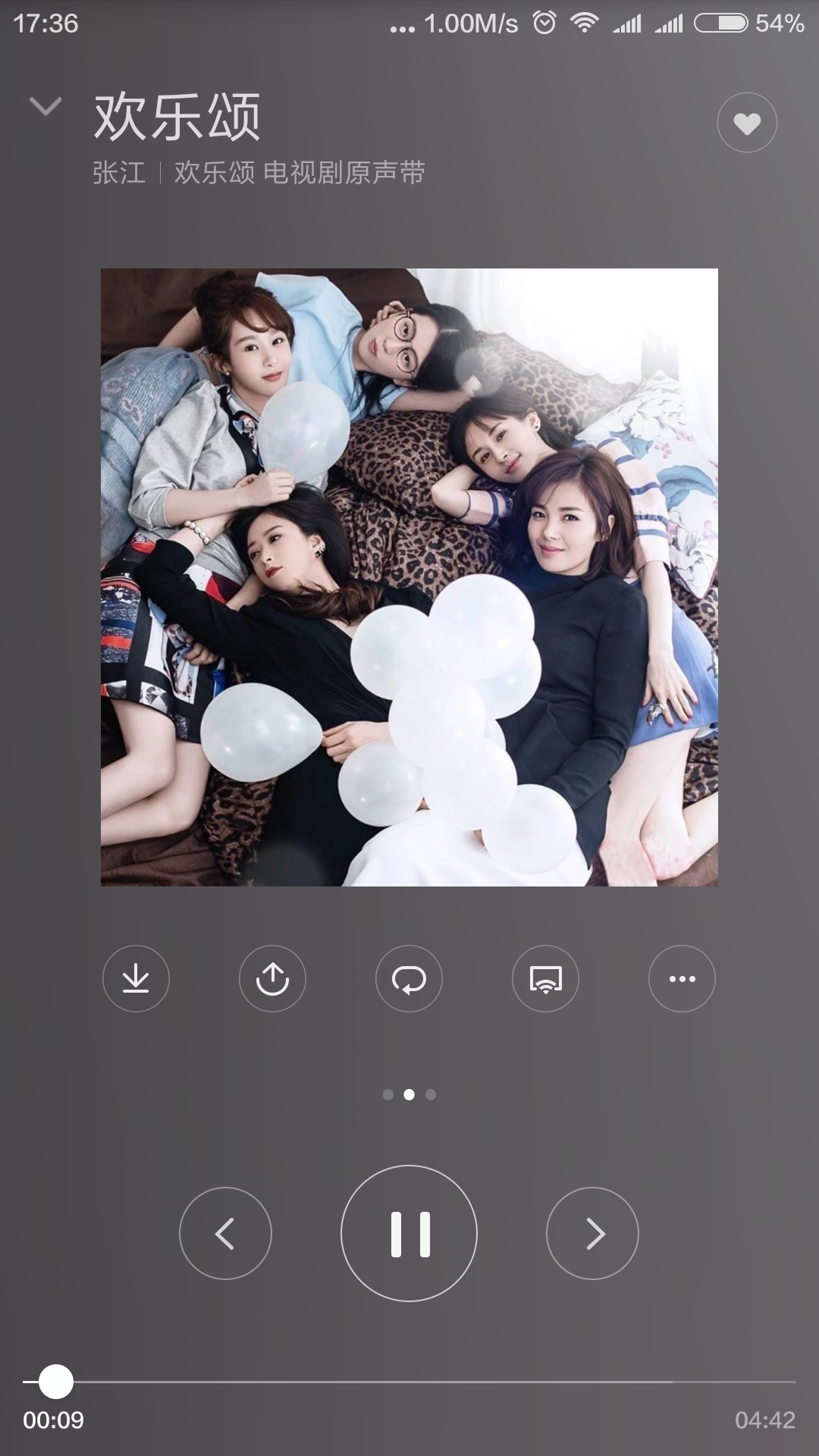Download the current song
Screen dimensions: 819x1456
pyautogui.click(x=136, y=978)
